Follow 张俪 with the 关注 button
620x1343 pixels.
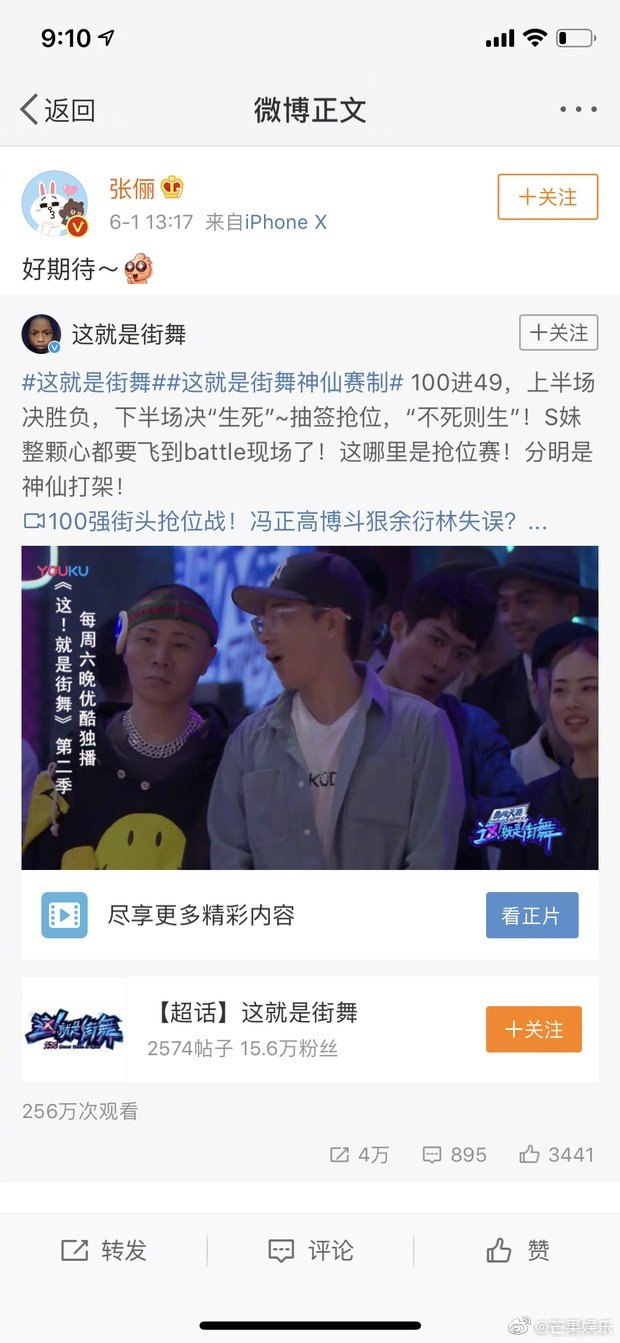point(547,197)
